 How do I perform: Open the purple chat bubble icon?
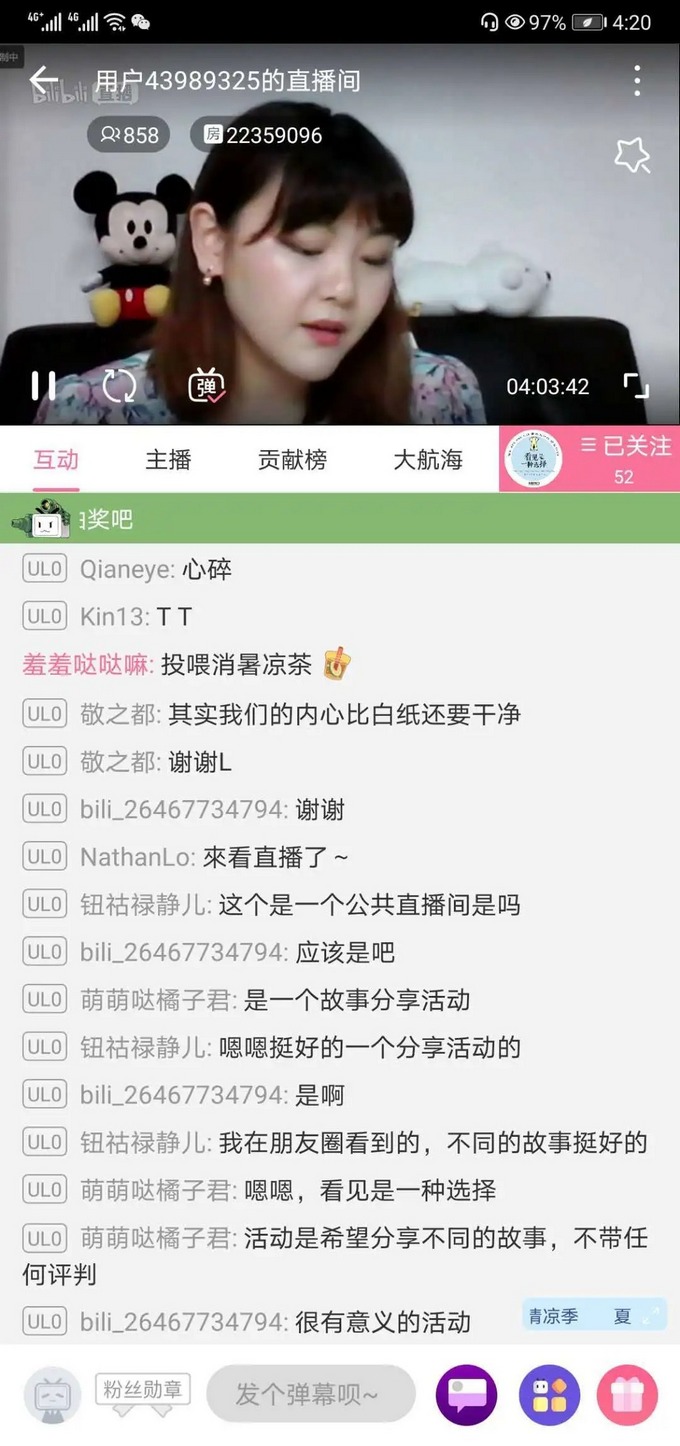click(x=467, y=1394)
